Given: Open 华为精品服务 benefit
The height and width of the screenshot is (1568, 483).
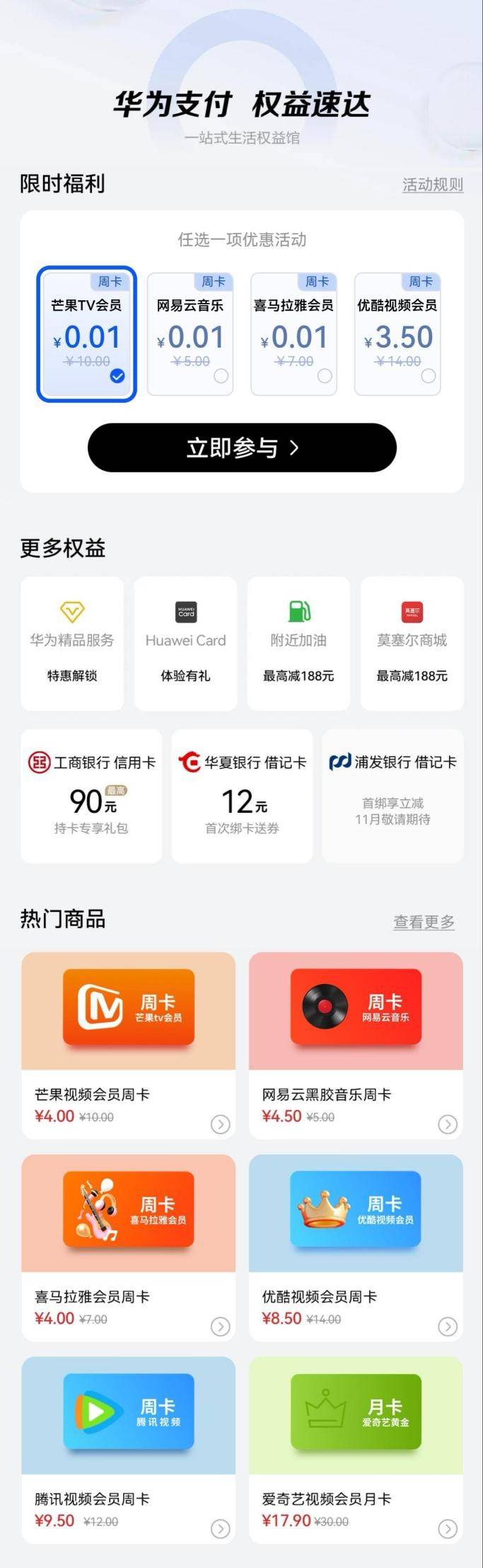Looking at the screenshot, I should [72, 643].
